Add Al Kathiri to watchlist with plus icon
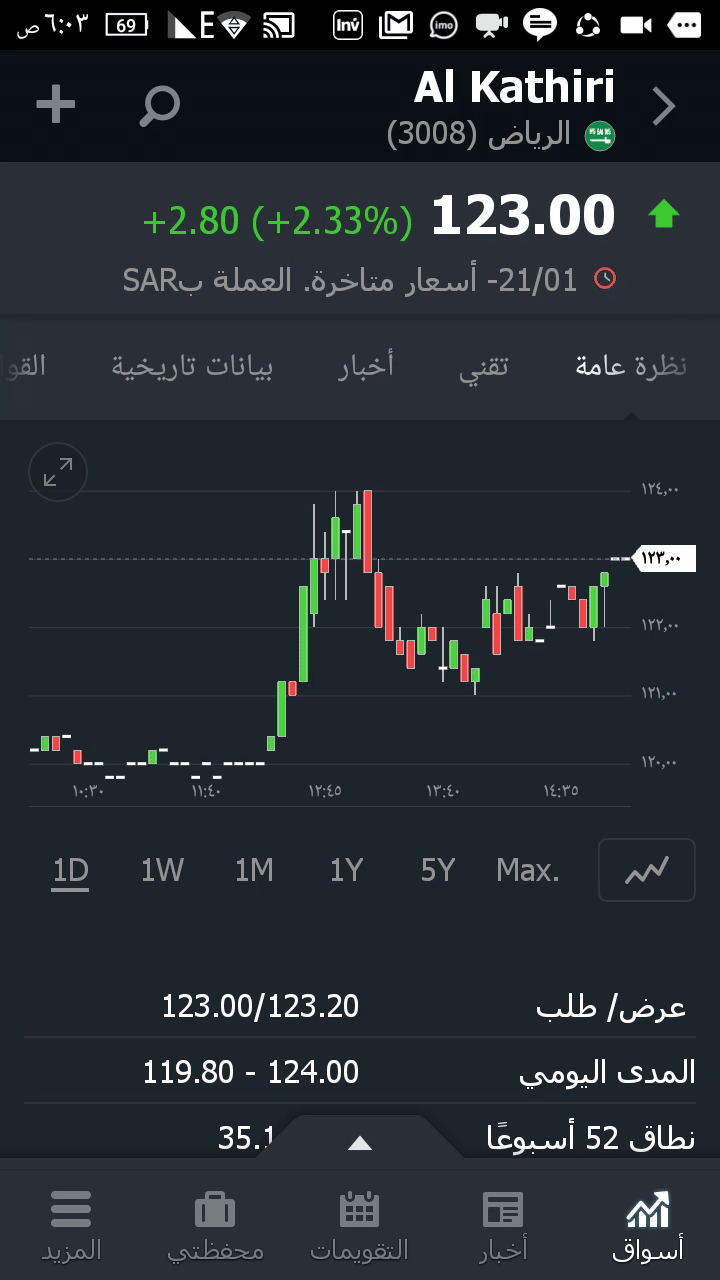 56,105
